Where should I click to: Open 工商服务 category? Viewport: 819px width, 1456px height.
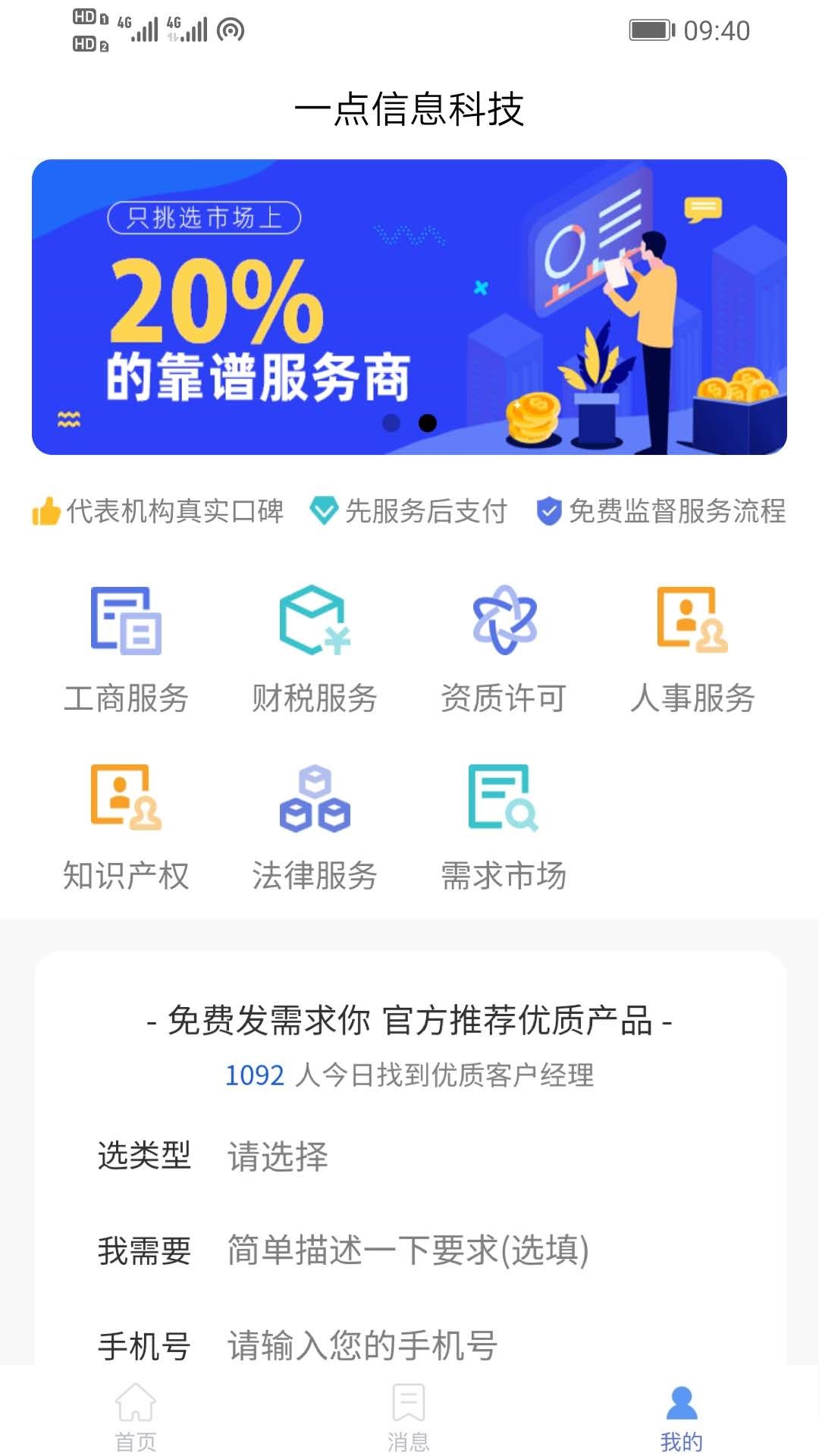126,650
